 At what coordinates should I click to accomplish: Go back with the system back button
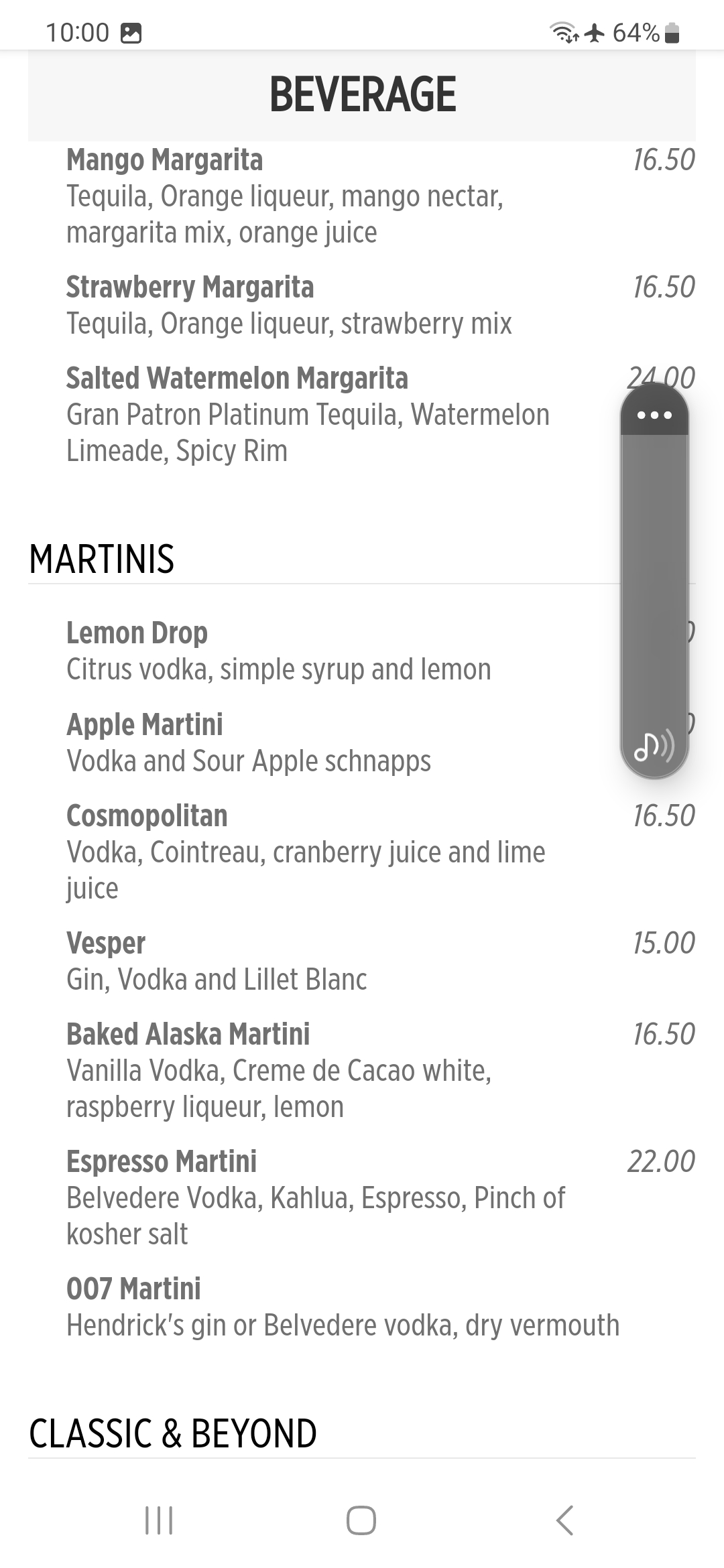(x=564, y=1520)
